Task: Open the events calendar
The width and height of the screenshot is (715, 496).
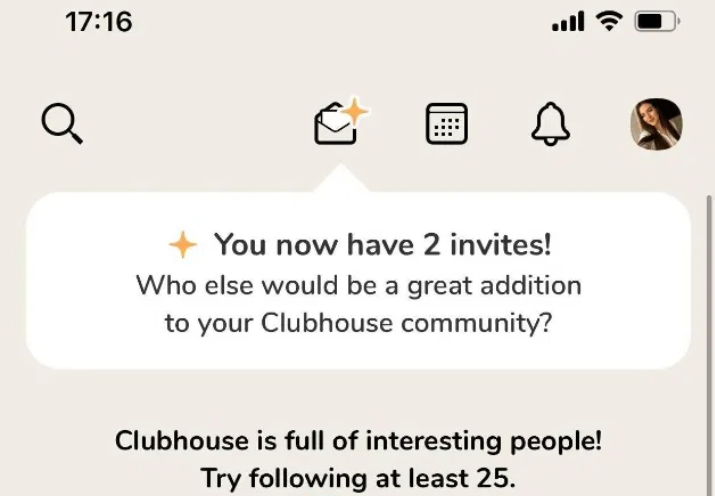Action: point(447,125)
